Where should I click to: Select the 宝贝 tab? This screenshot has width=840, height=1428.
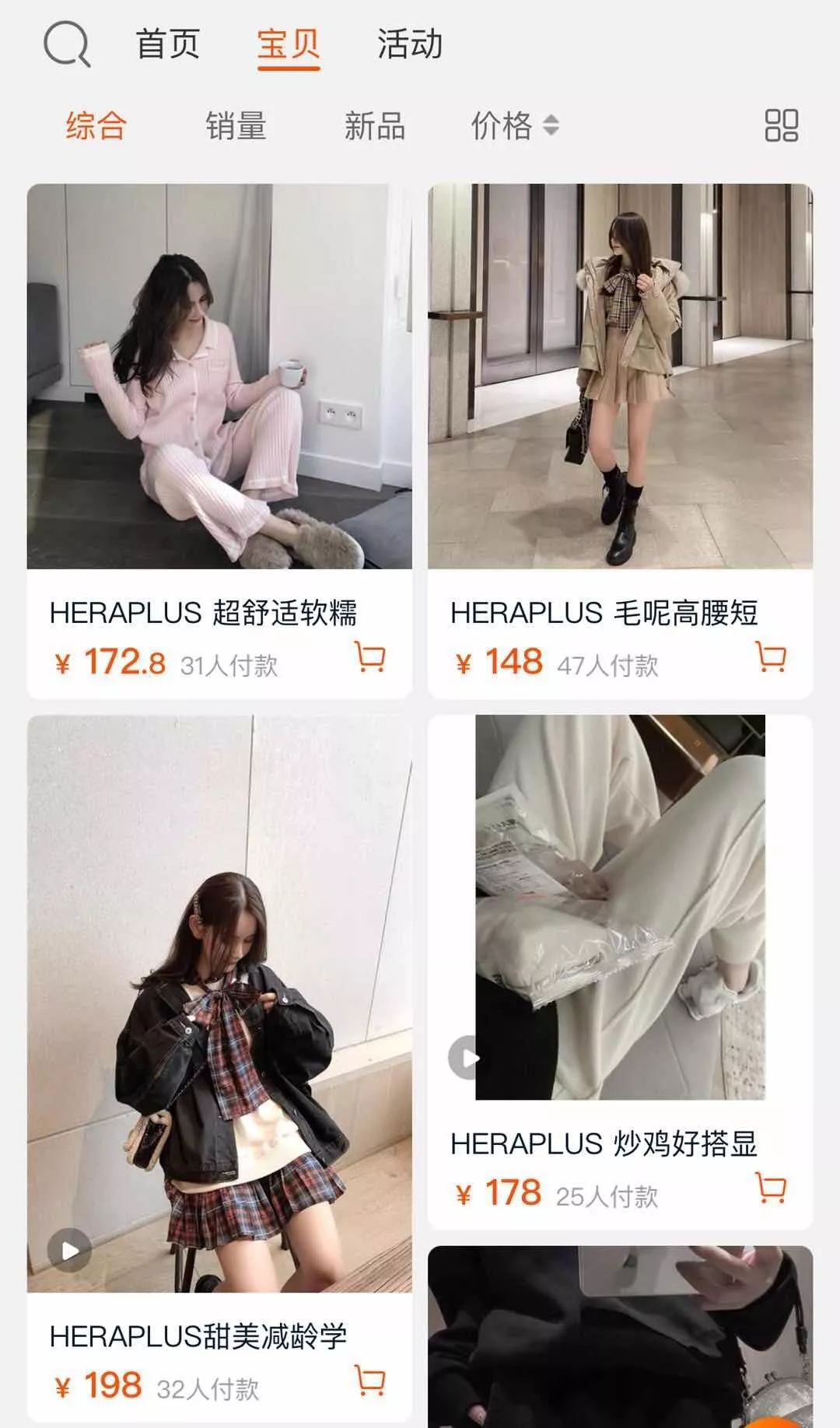[x=289, y=44]
